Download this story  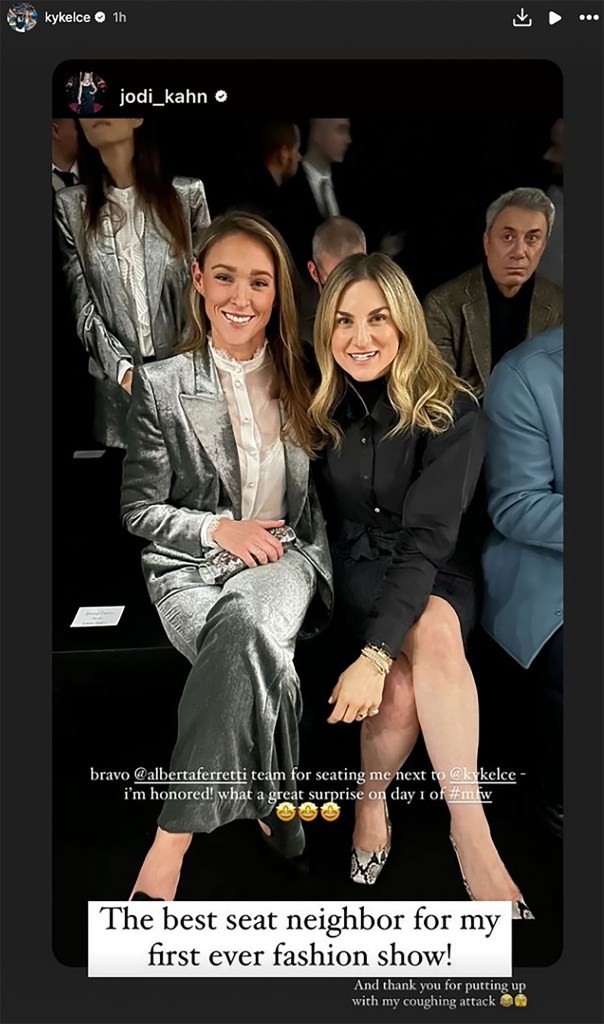pyautogui.click(x=521, y=17)
